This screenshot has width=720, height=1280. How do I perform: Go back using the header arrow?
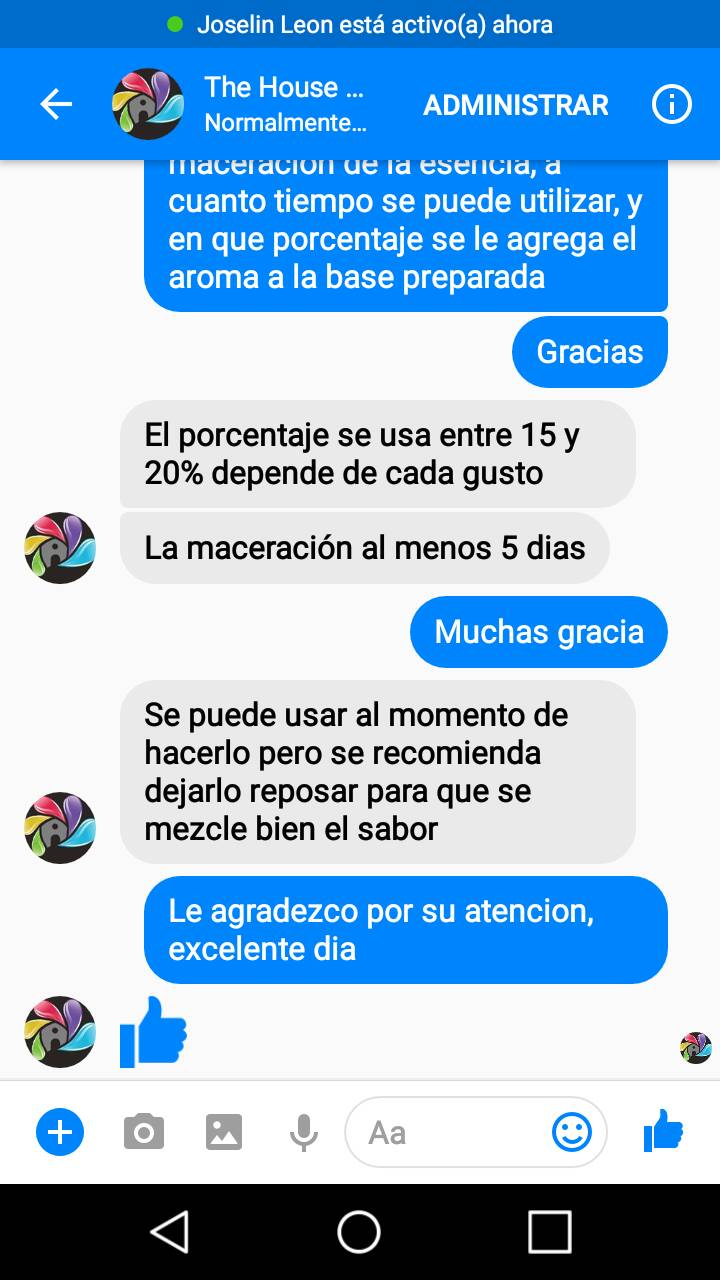click(x=56, y=104)
